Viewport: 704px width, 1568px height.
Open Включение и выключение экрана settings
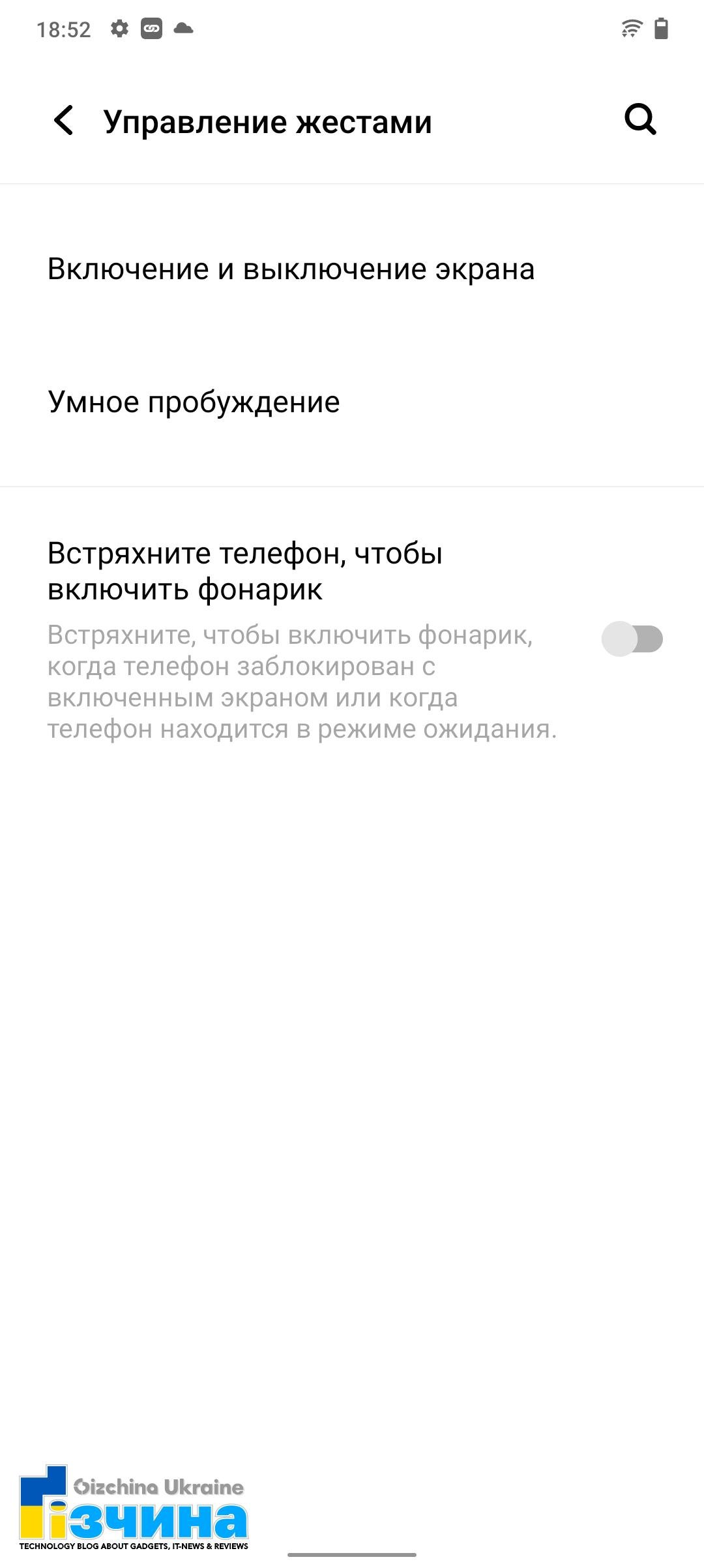[352, 269]
